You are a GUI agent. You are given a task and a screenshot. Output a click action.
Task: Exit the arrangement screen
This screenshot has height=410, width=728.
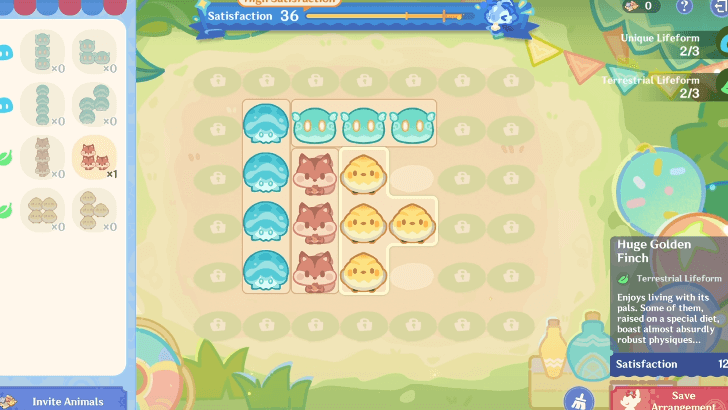718,7
